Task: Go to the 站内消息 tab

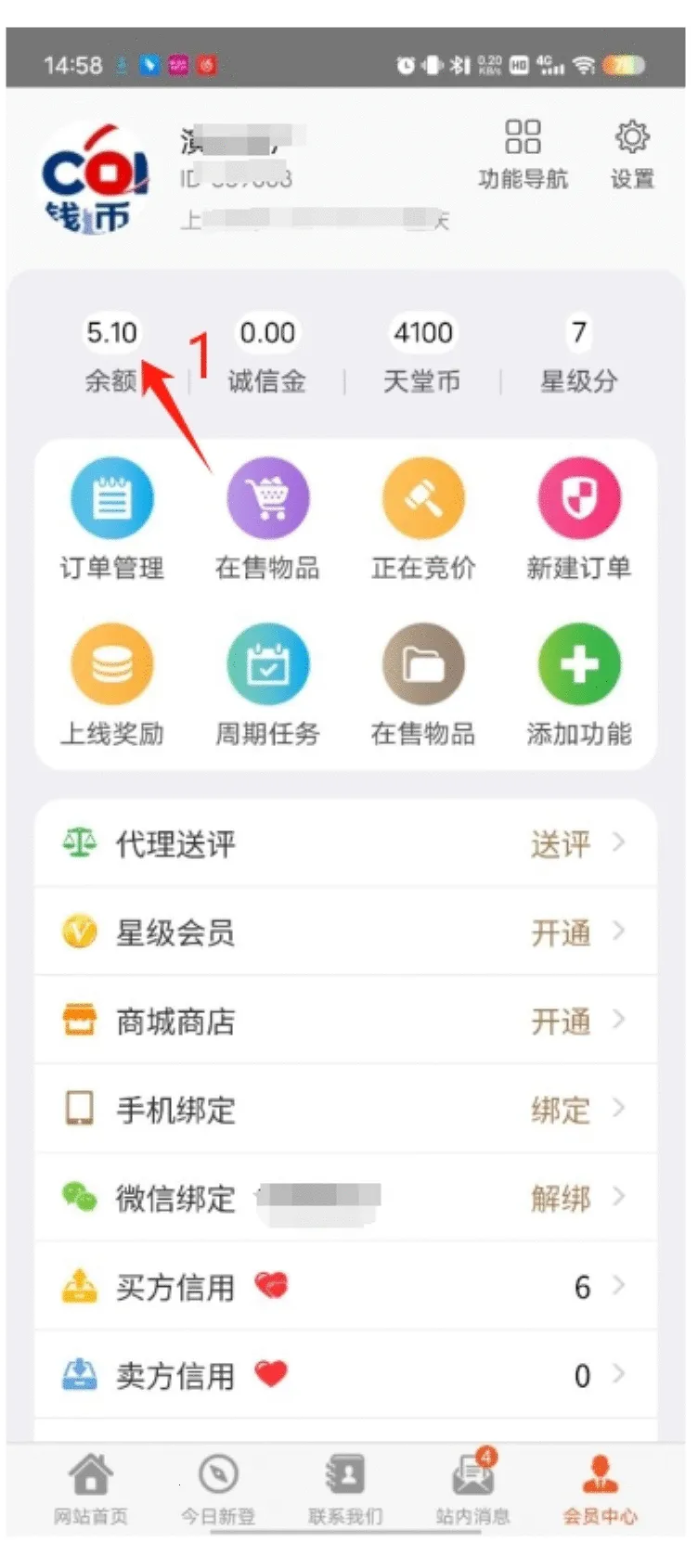Action: click(x=473, y=1489)
